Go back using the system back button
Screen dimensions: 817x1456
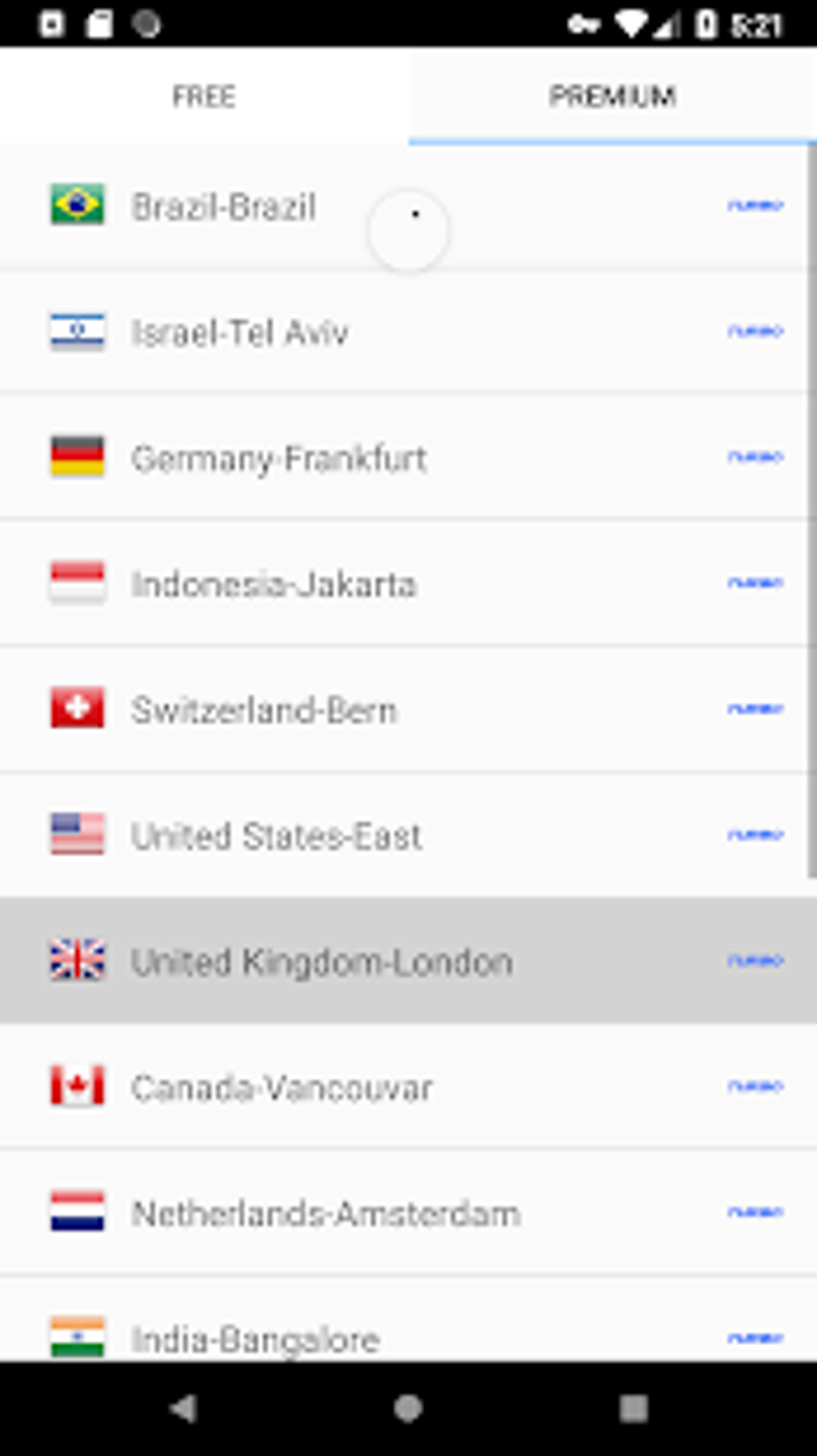point(184,1408)
